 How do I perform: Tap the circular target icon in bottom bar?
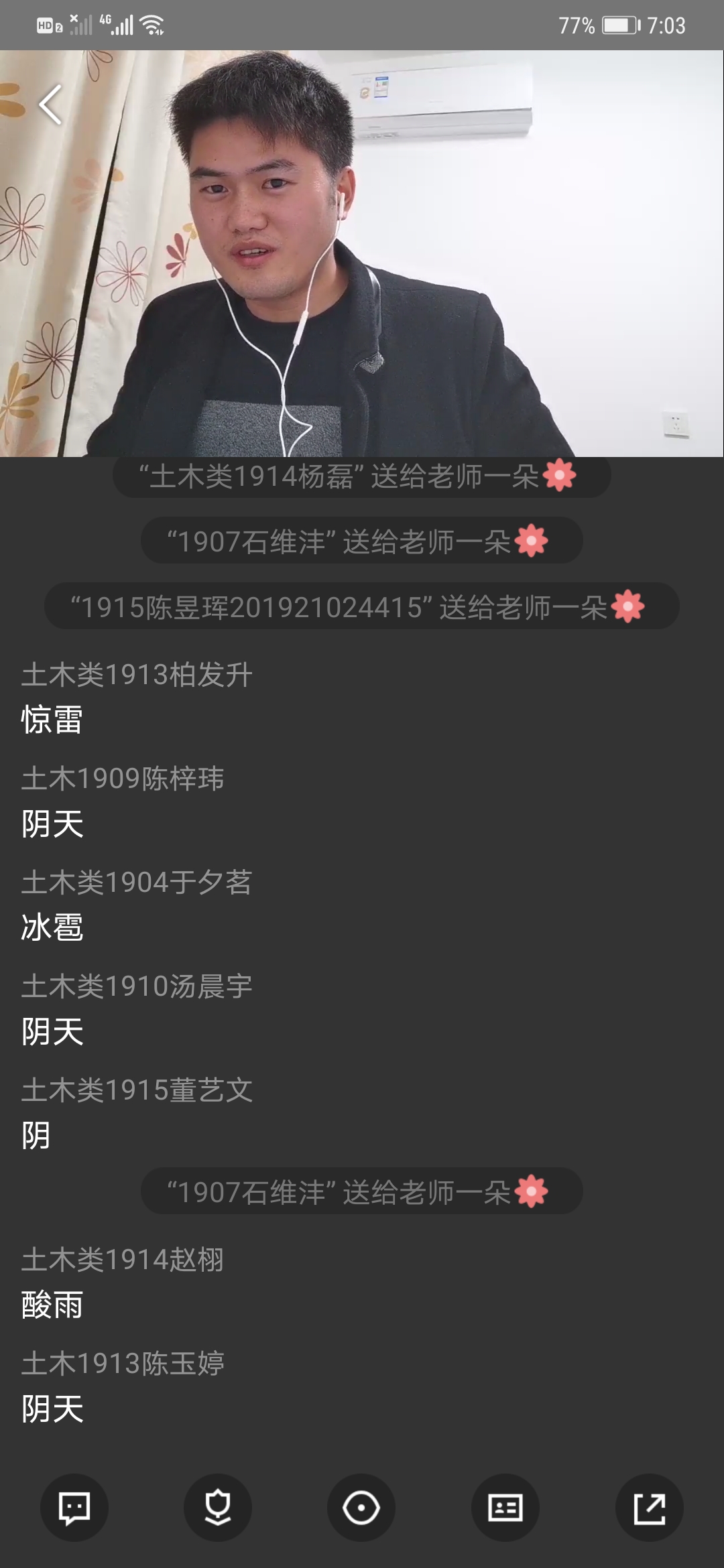(361, 1508)
